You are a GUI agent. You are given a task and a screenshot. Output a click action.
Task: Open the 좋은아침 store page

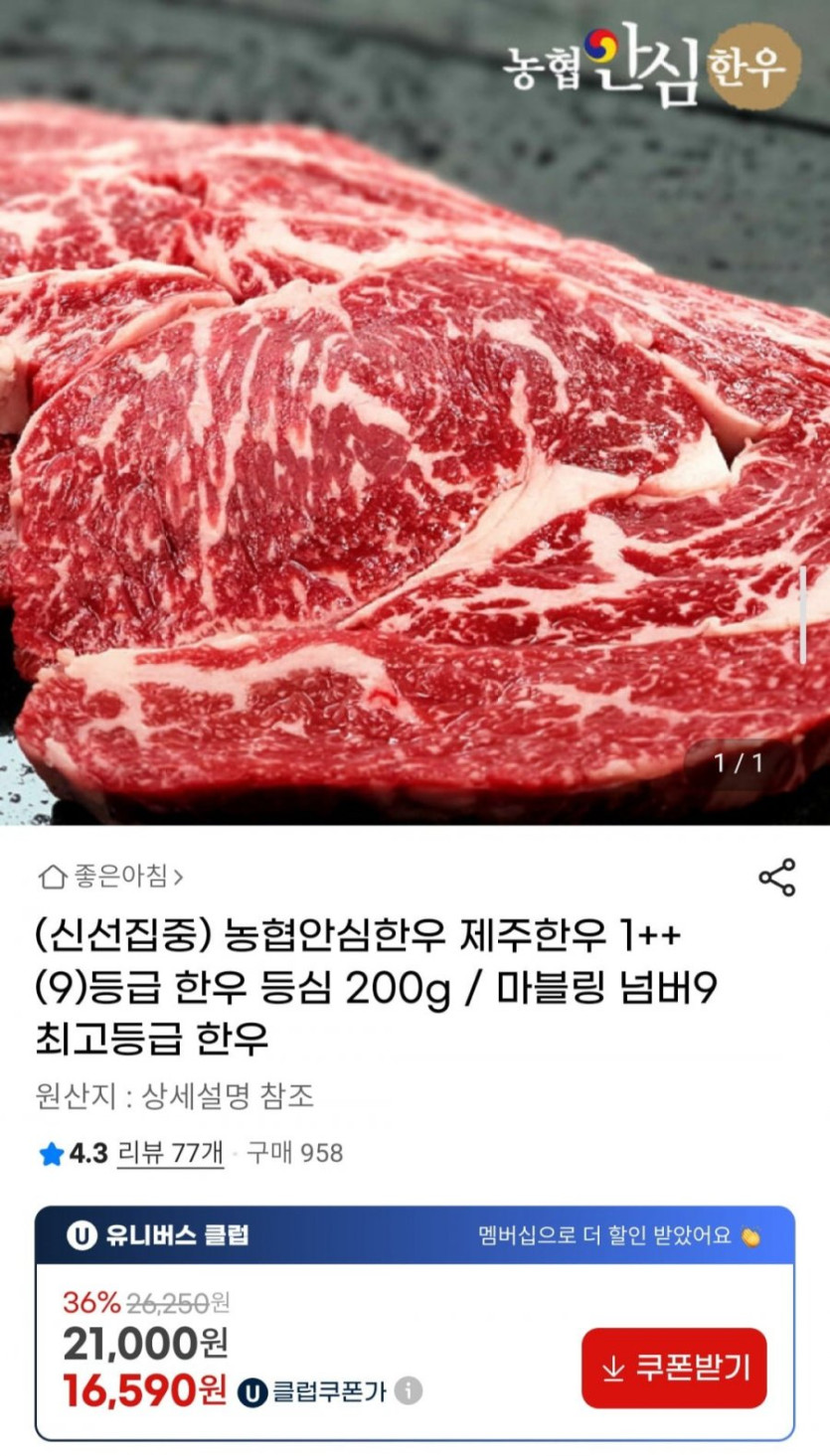111,877
